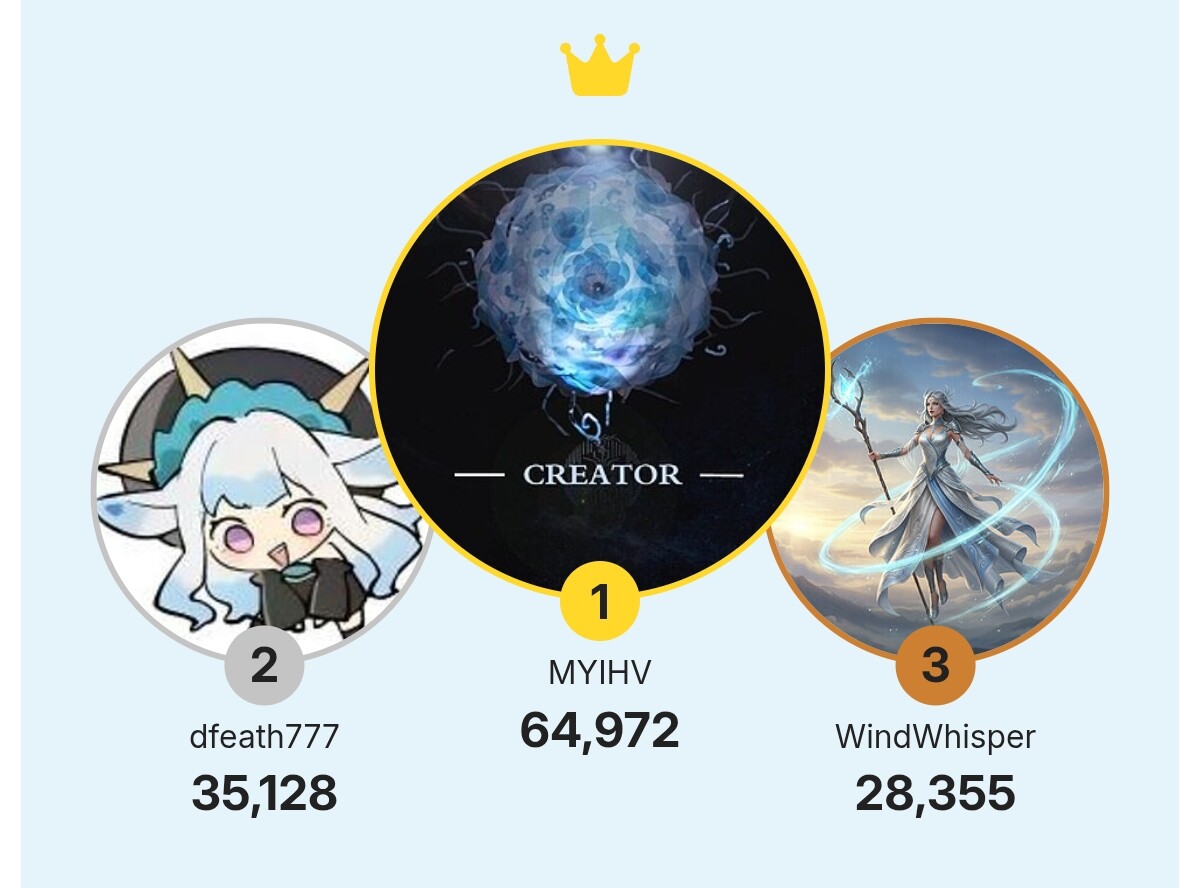Viewport: 1200px width, 888px height.
Task: Open MYIHV's first-place profile avatar
Action: coord(600,370)
